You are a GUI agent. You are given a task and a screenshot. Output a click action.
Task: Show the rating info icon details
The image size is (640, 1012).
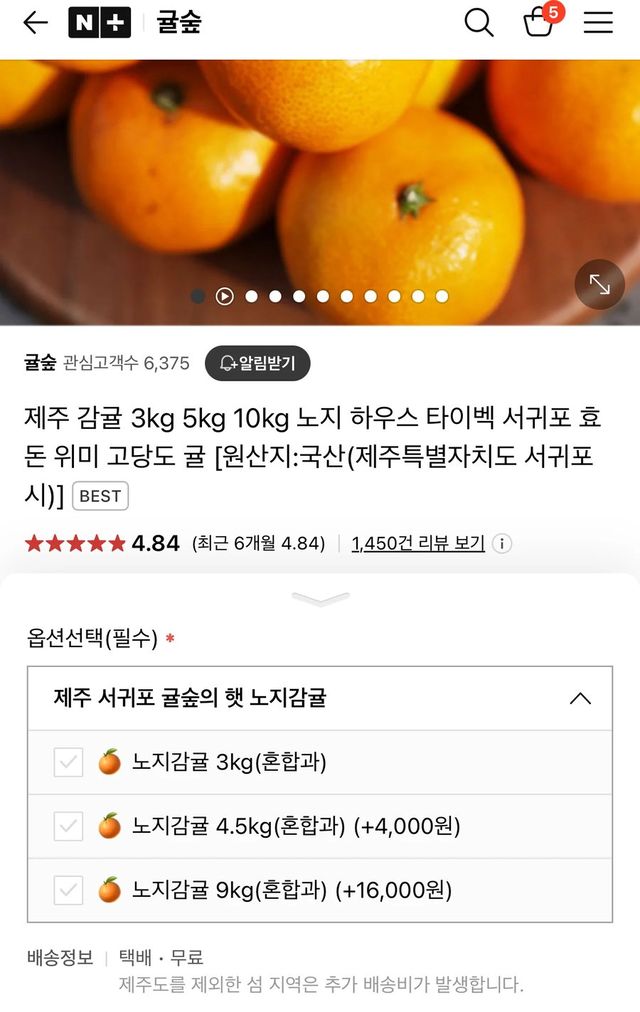pos(502,543)
